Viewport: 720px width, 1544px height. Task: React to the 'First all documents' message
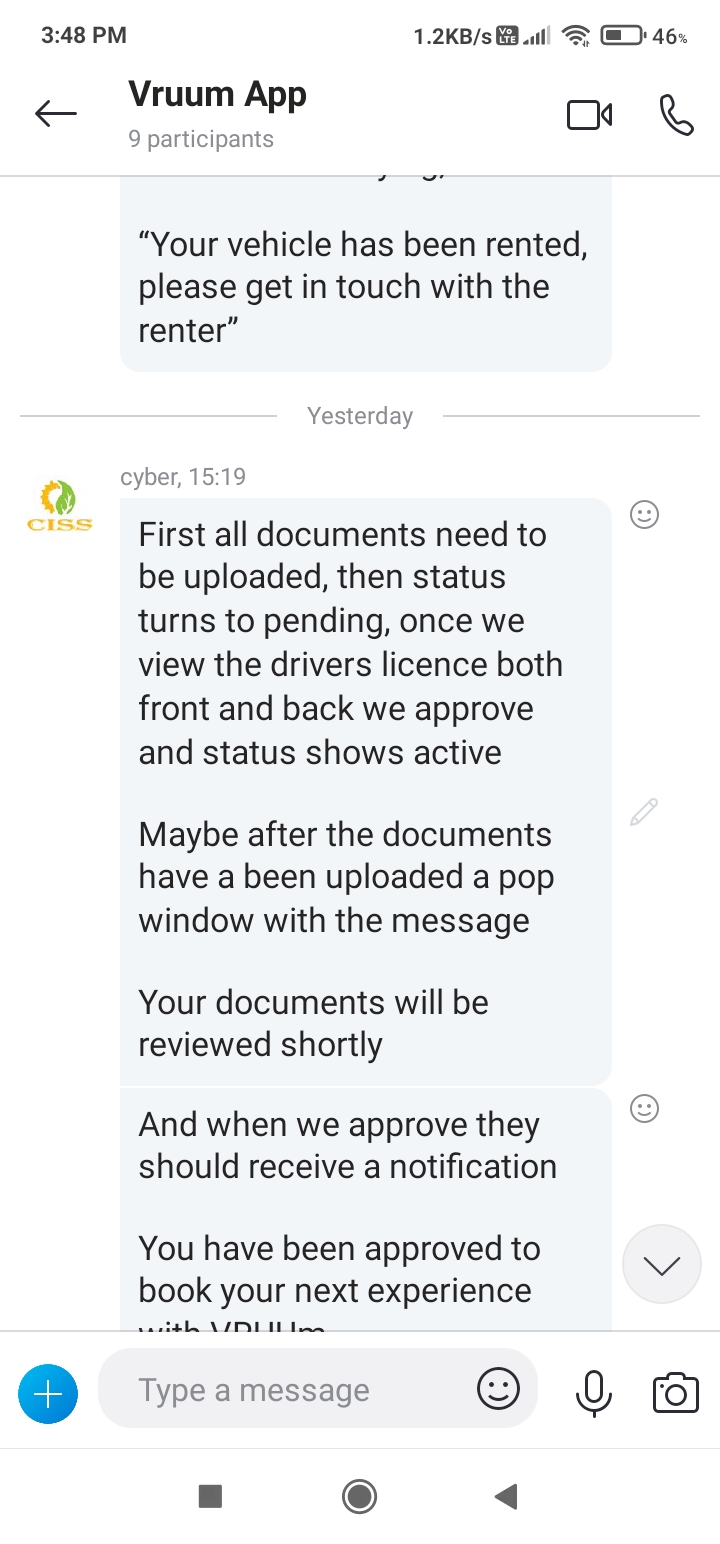pyautogui.click(x=645, y=515)
